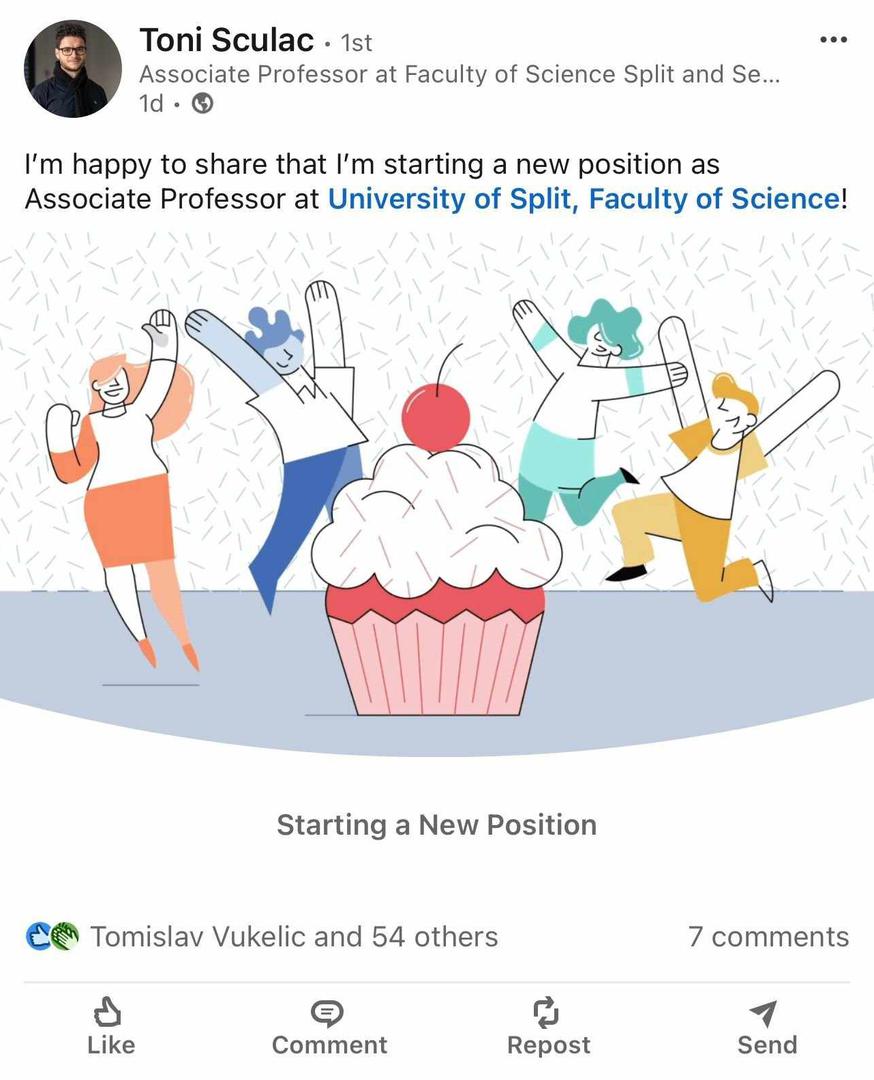The height and width of the screenshot is (1080, 874).
Task: Open the post's three-dot overflow menu
Action: click(832, 40)
